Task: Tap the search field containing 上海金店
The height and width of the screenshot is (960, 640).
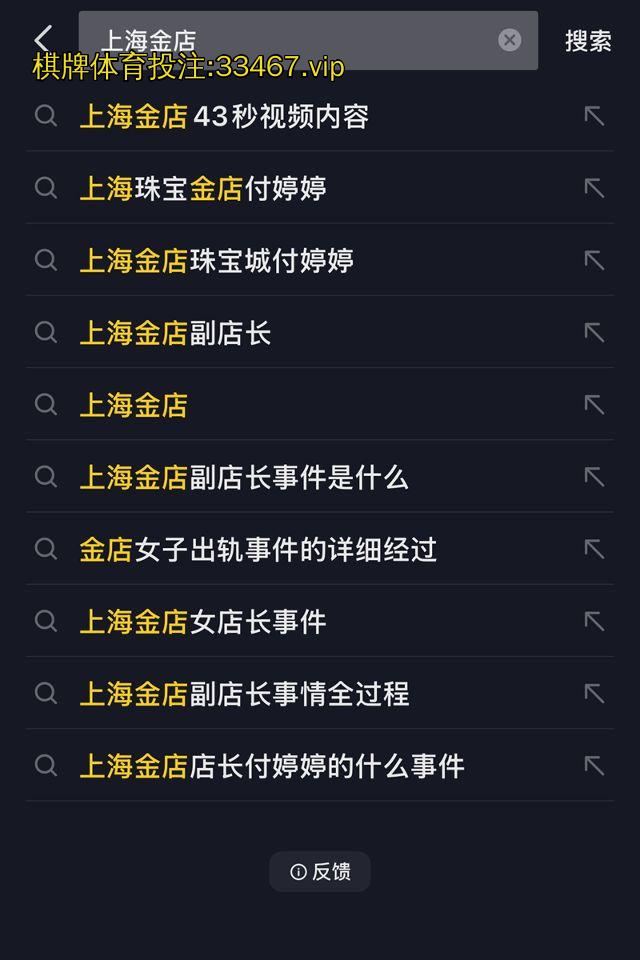Action: tap(290, 40)
